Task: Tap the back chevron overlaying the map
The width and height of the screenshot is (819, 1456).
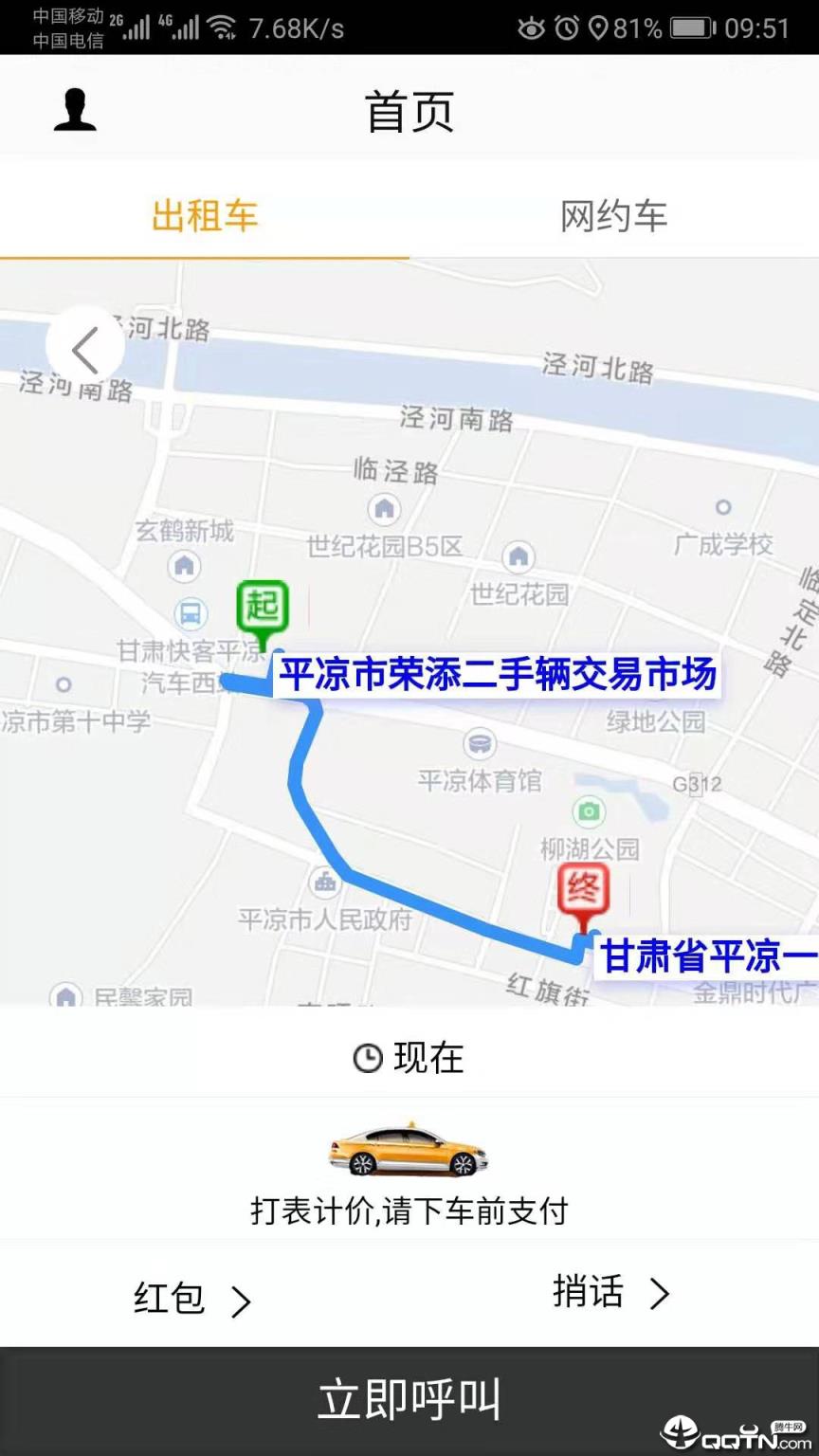Action: (x=85, y=349)
